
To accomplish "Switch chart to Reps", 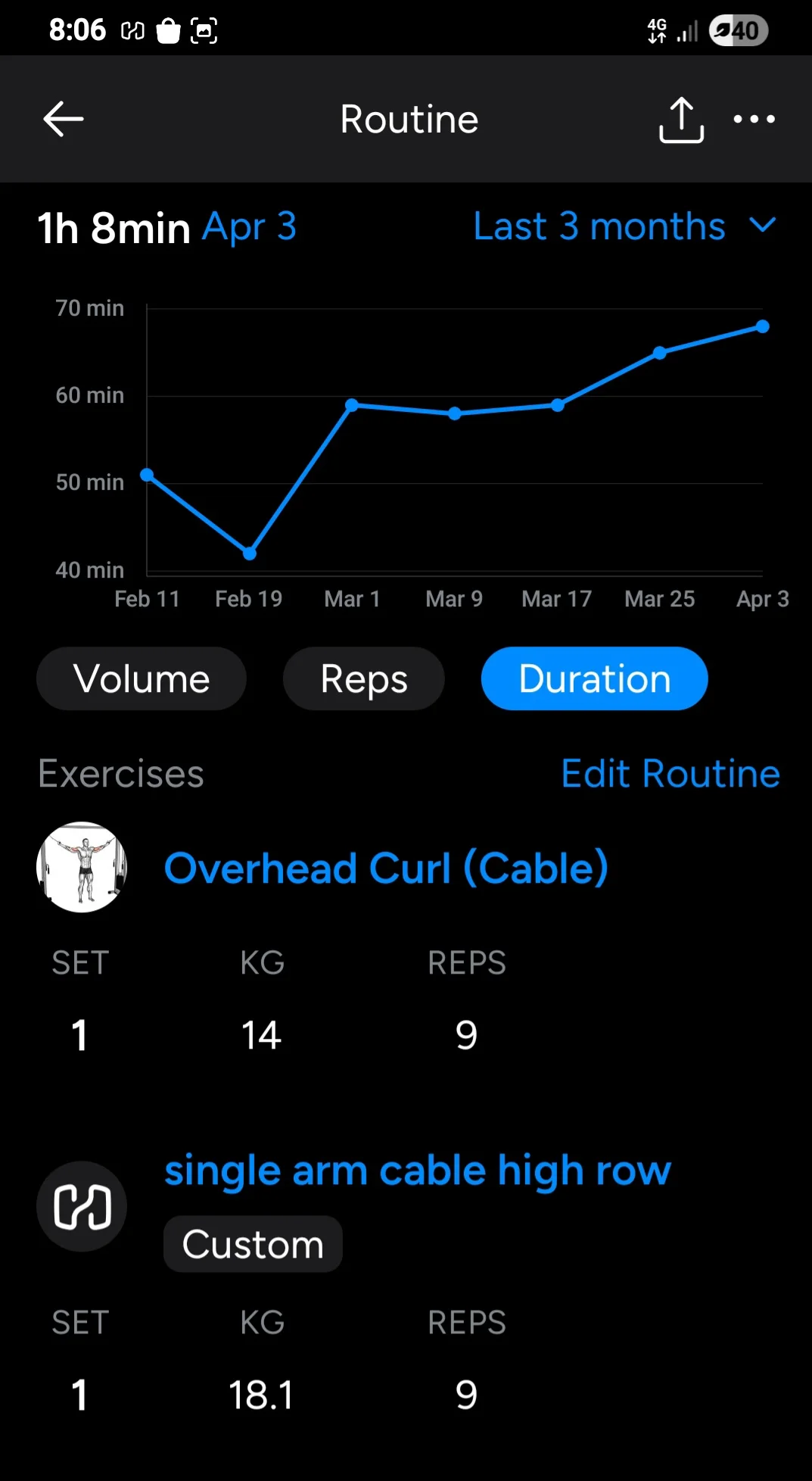I will (x=364, y=678).
